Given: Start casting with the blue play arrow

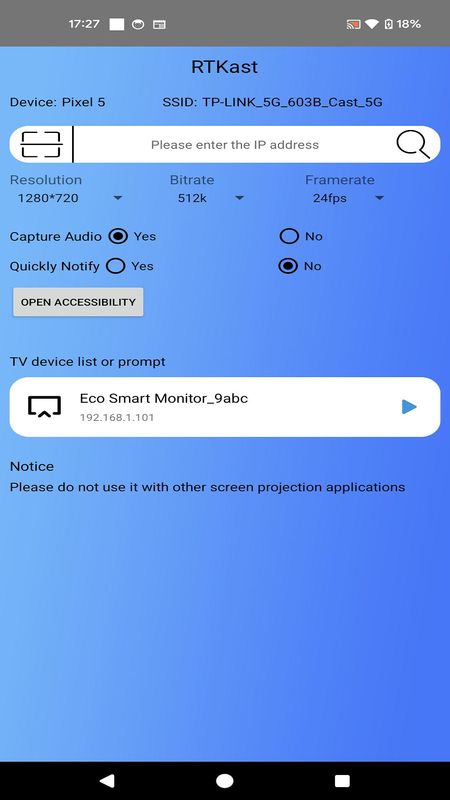Looking at the screenshot, I should coord(409,407).
